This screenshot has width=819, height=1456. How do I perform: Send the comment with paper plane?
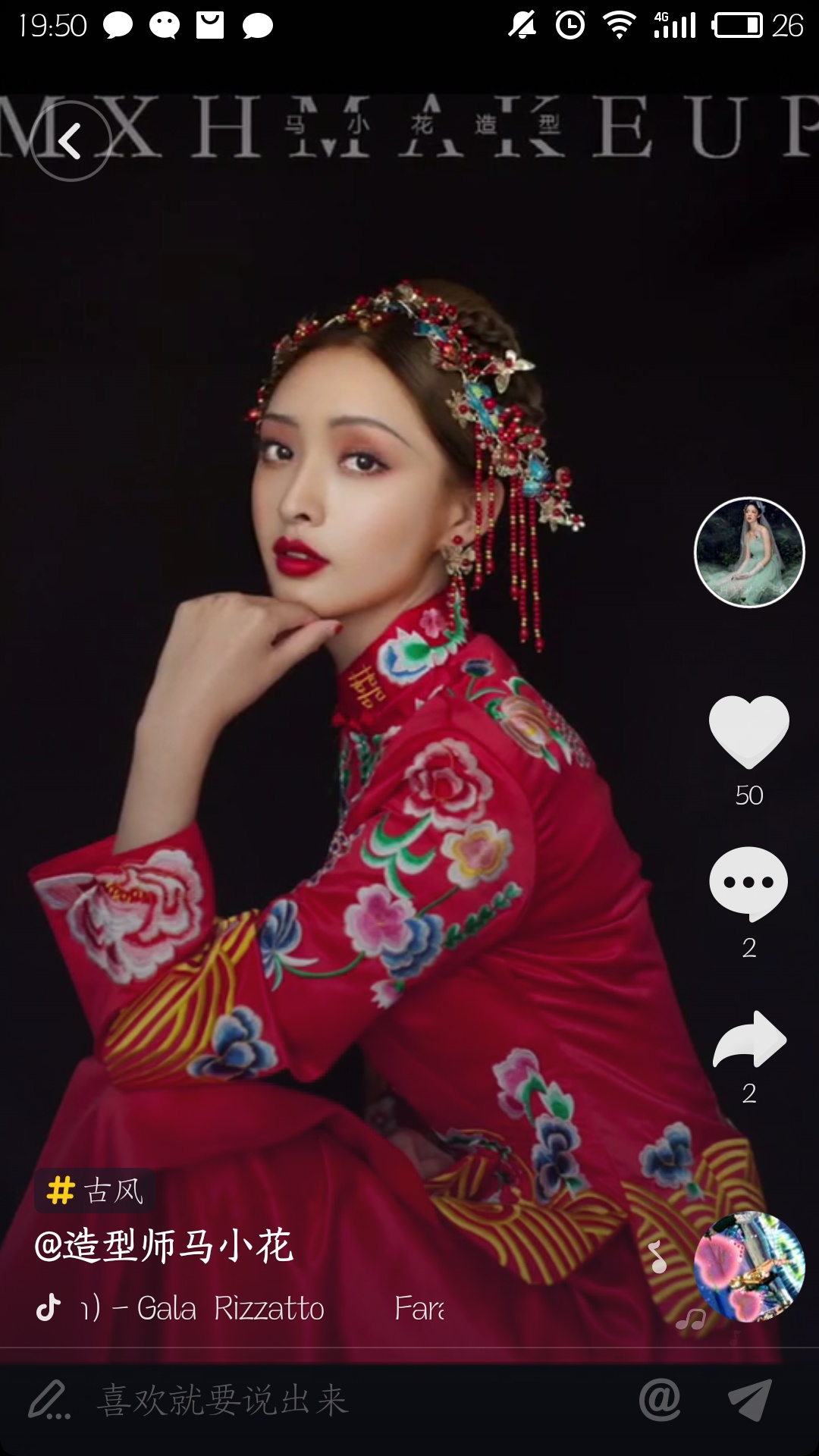pyautogui.click(x=750, y=1400)
